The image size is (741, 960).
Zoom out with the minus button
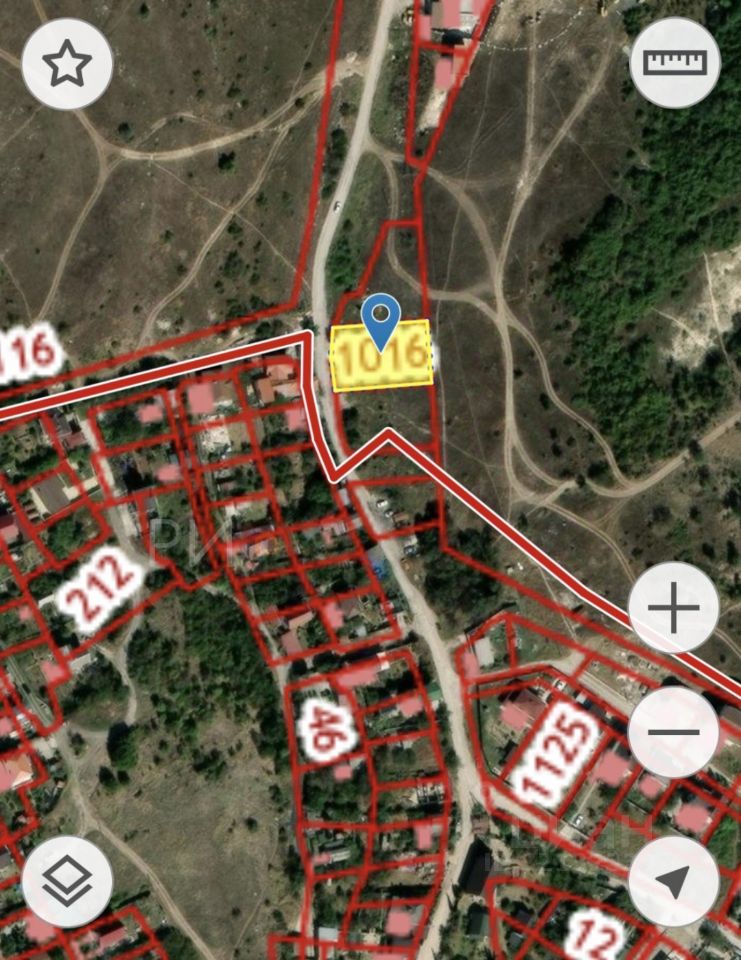674,732
